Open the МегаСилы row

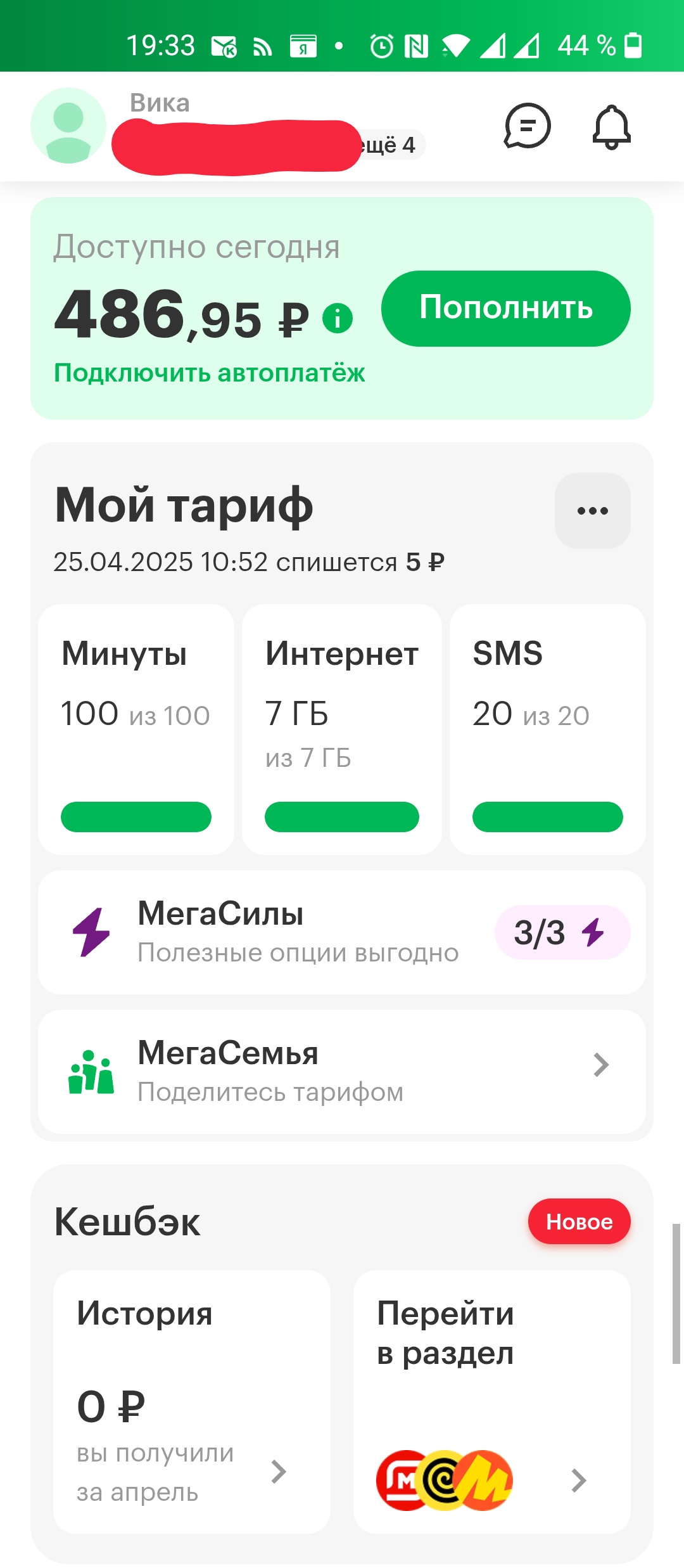coord(342,932)
